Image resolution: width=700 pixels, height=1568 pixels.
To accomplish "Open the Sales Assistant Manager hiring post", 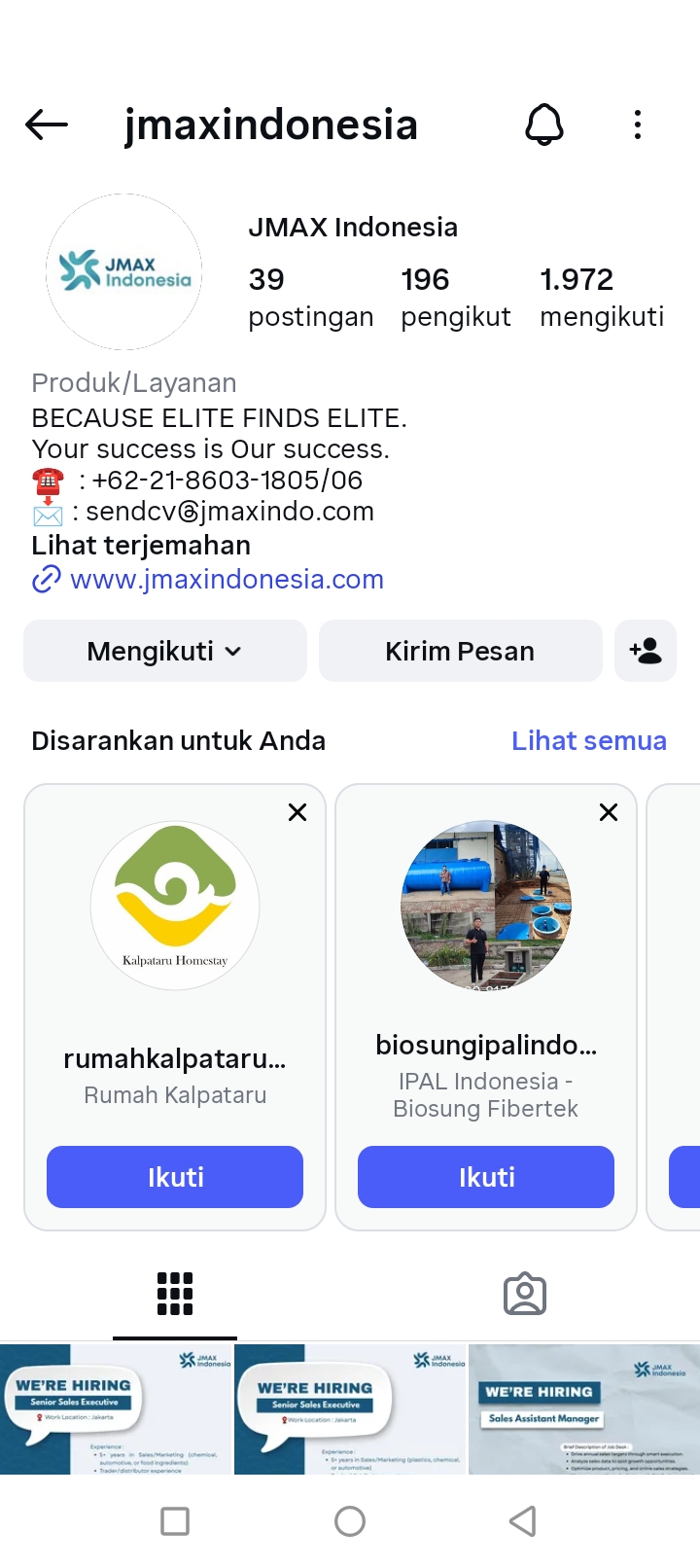I will pos(583,1408).
